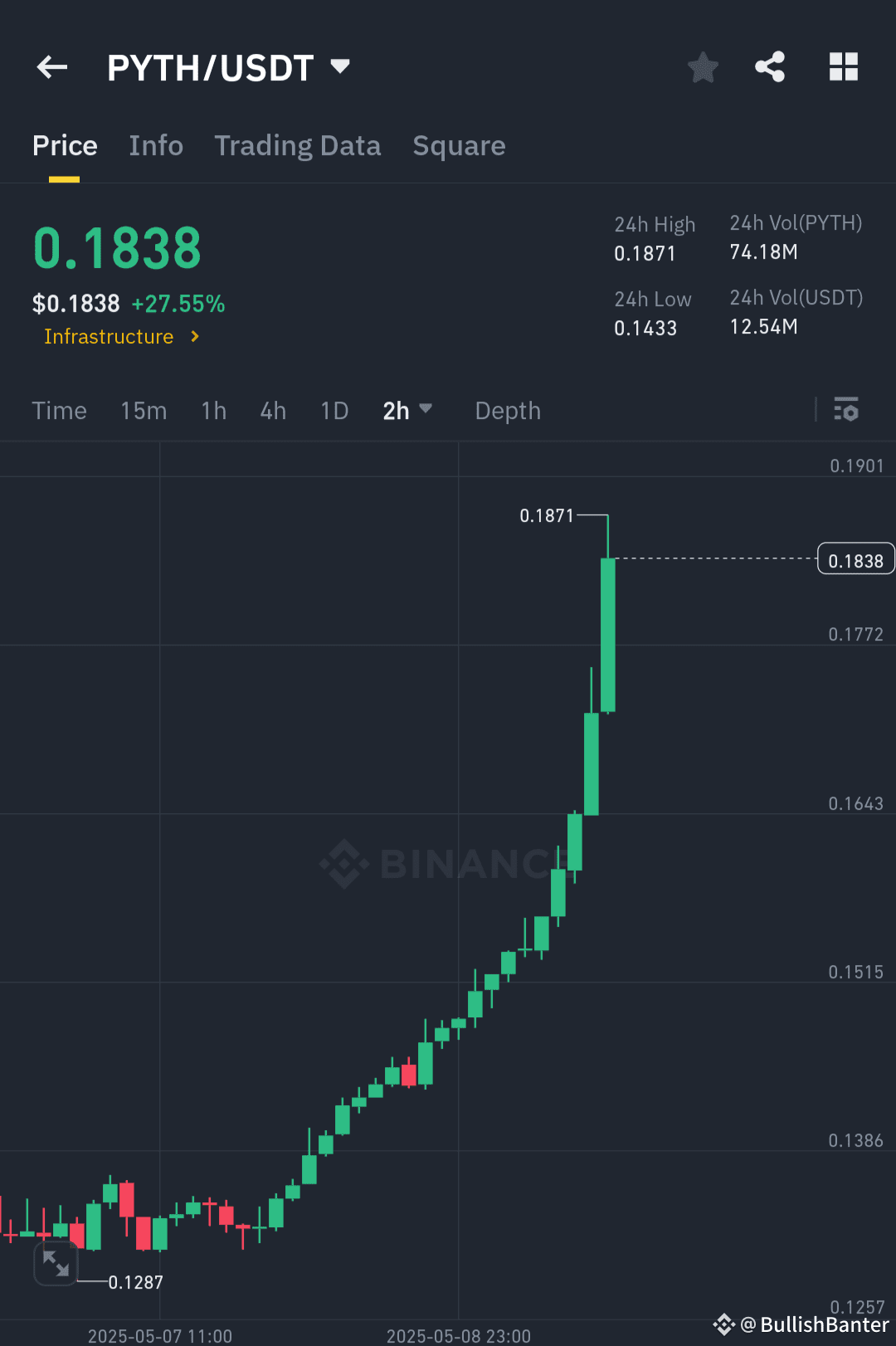Expand the 2h interval dropdown
This screenshot has width=896, height=1346.
click(x=407, y=410)
